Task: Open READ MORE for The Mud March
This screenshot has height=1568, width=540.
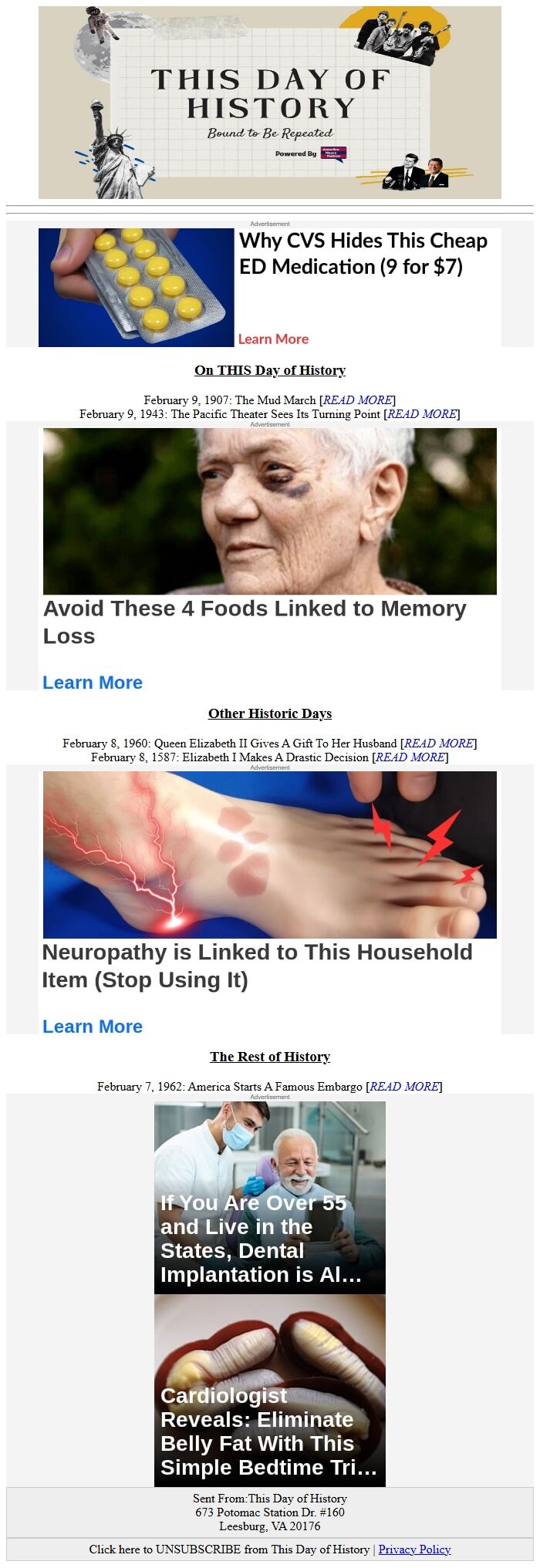Action: (357, 400)
